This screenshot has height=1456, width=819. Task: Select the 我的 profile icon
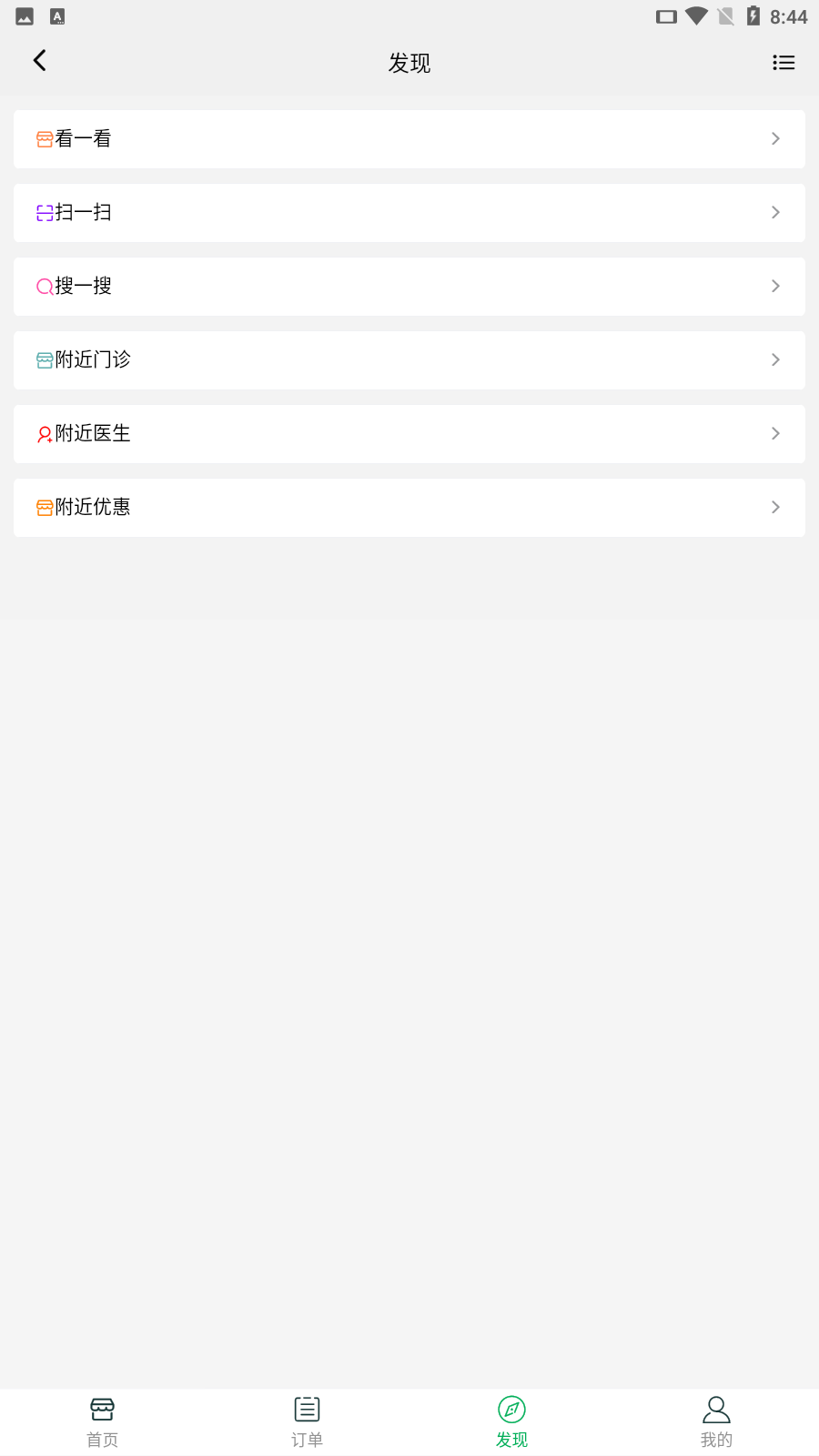point(715,1408)
